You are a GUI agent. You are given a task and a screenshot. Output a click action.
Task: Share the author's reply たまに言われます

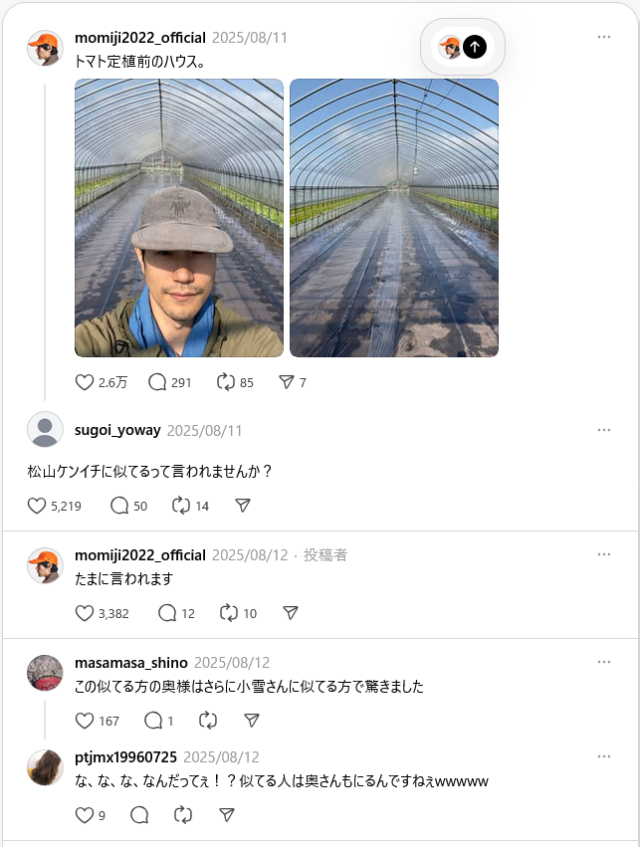coord(290,613)
